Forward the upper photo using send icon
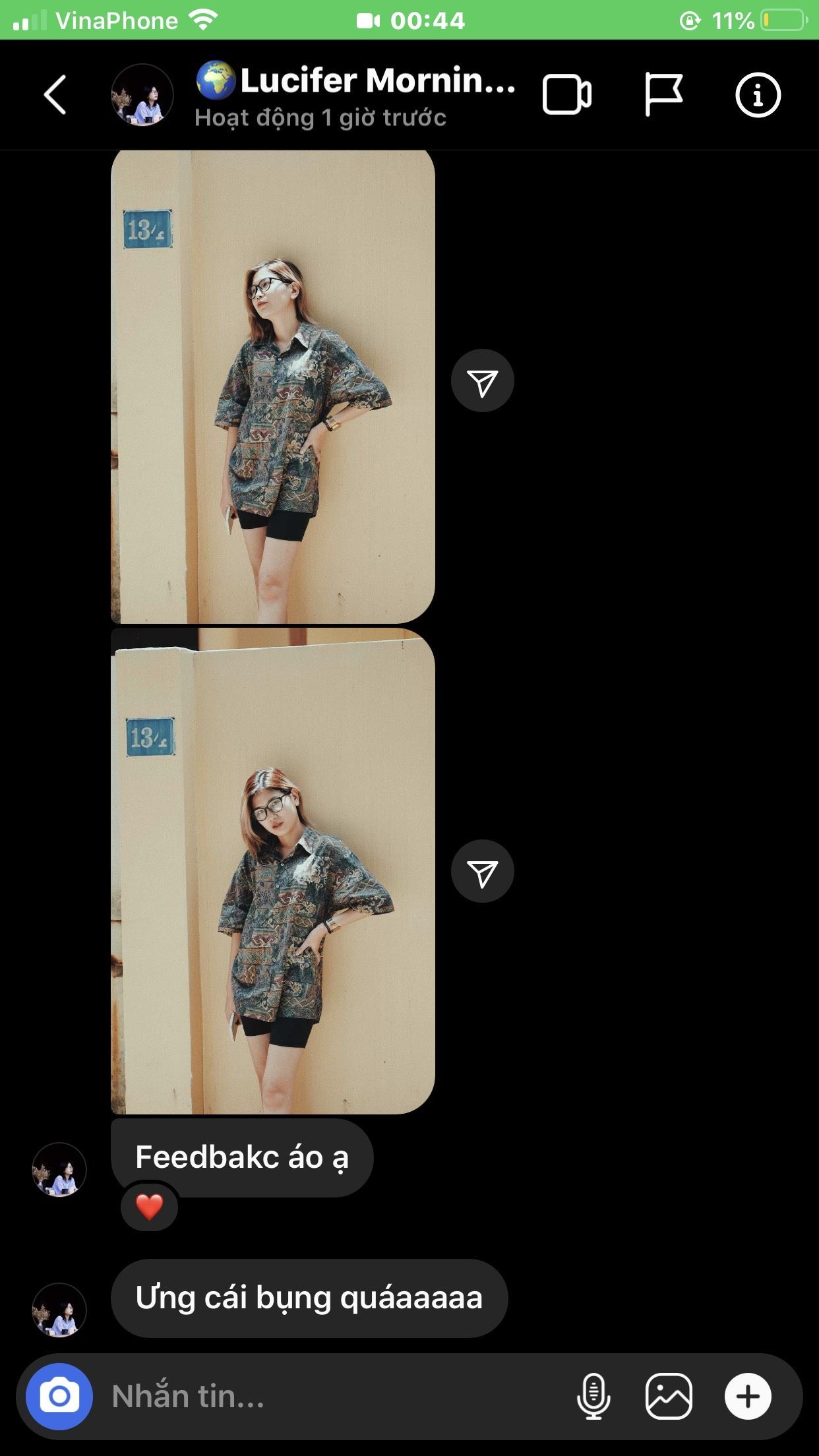This screenshot has height=1456, width=819. click(482, 381)
